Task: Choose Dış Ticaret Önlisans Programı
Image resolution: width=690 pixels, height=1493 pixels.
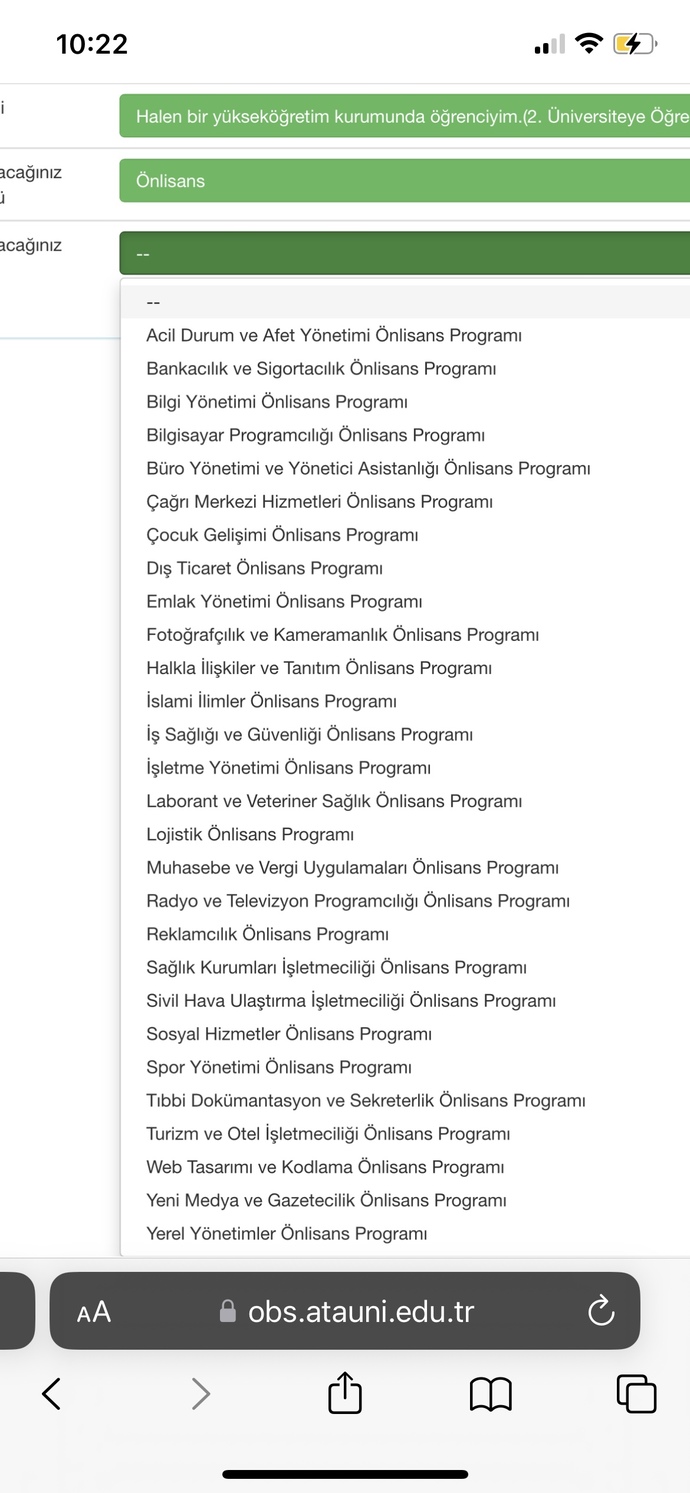Action: (405, 568)
